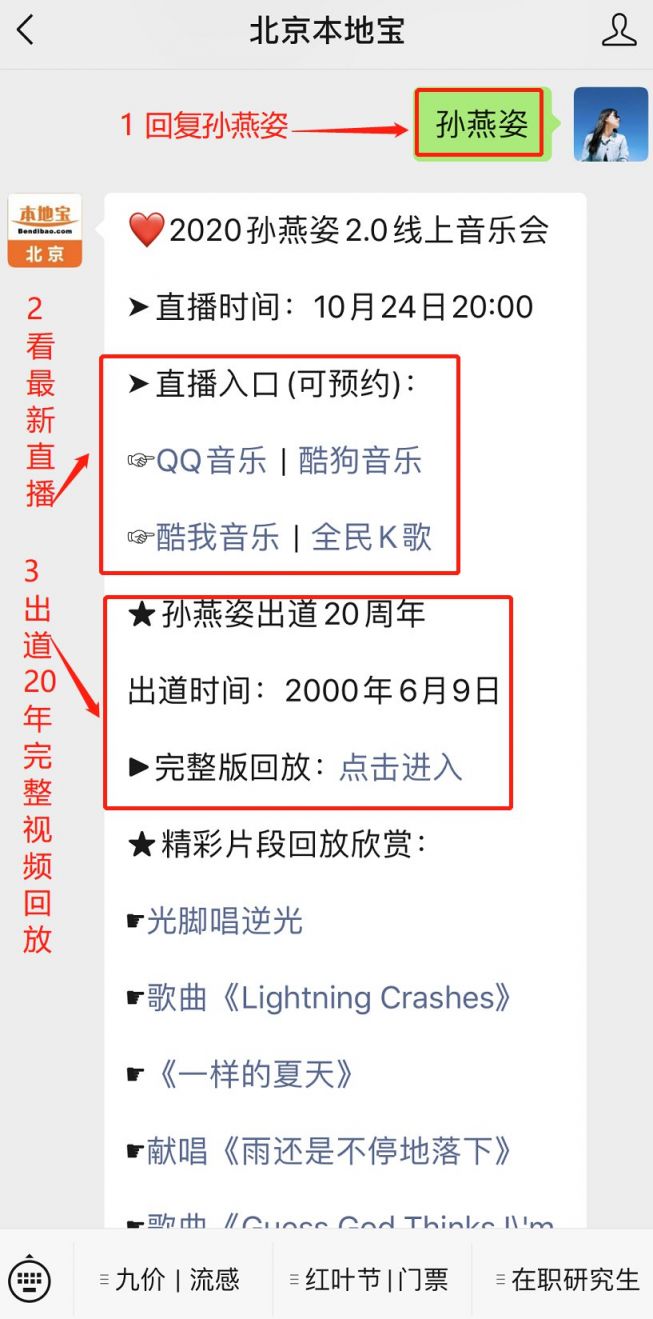Go back using the top-left arrow
This screenshot has height=1319, width=653.
point(25,30)
